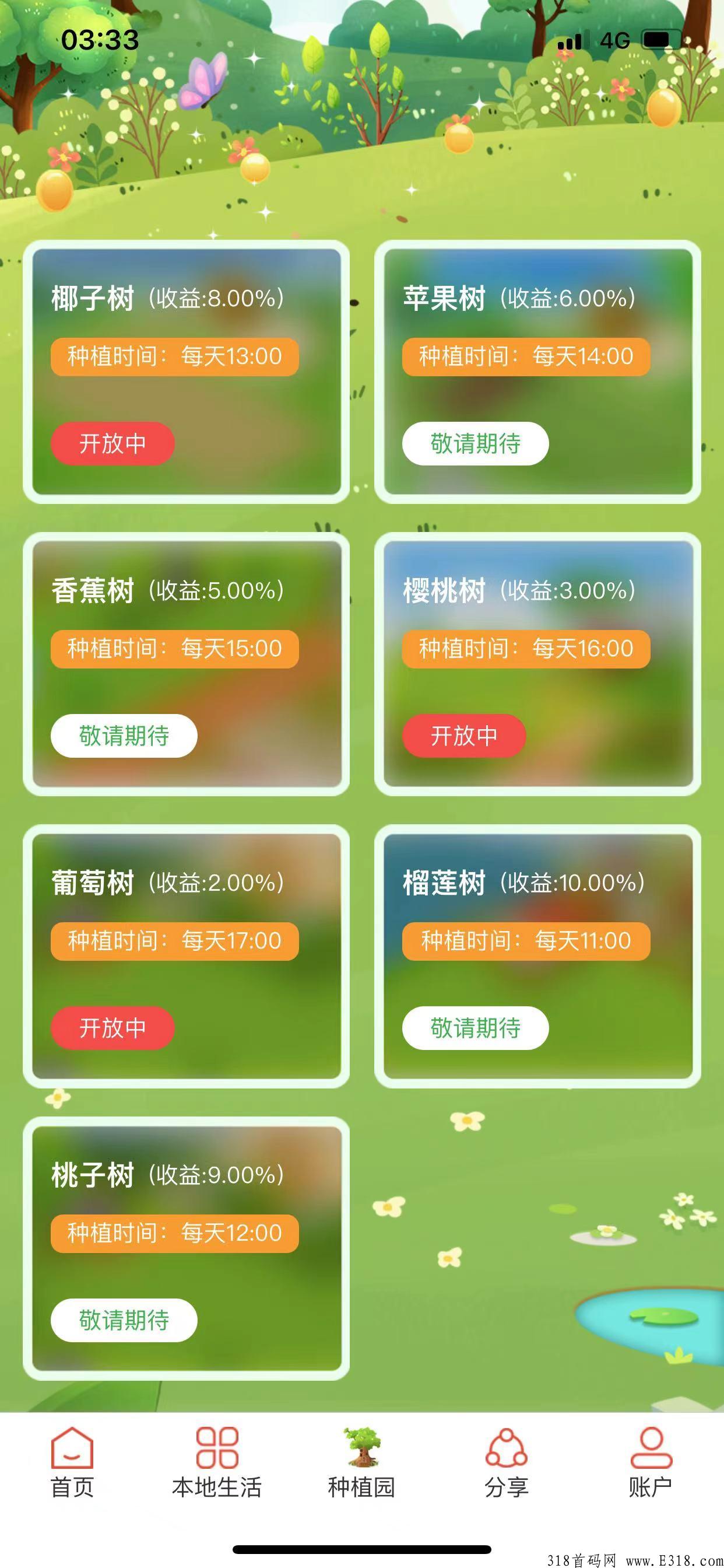724x1568 pixels.
Task: Open 樱桃树 planting via 开放中 button
Action: [x=463, y=736]
